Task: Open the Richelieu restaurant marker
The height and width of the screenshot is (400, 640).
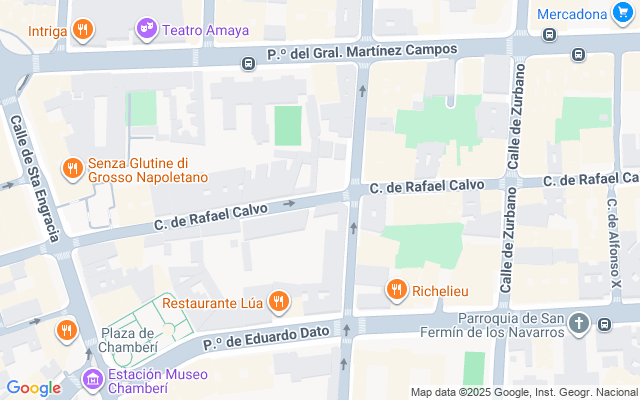Action: (396, 291)
